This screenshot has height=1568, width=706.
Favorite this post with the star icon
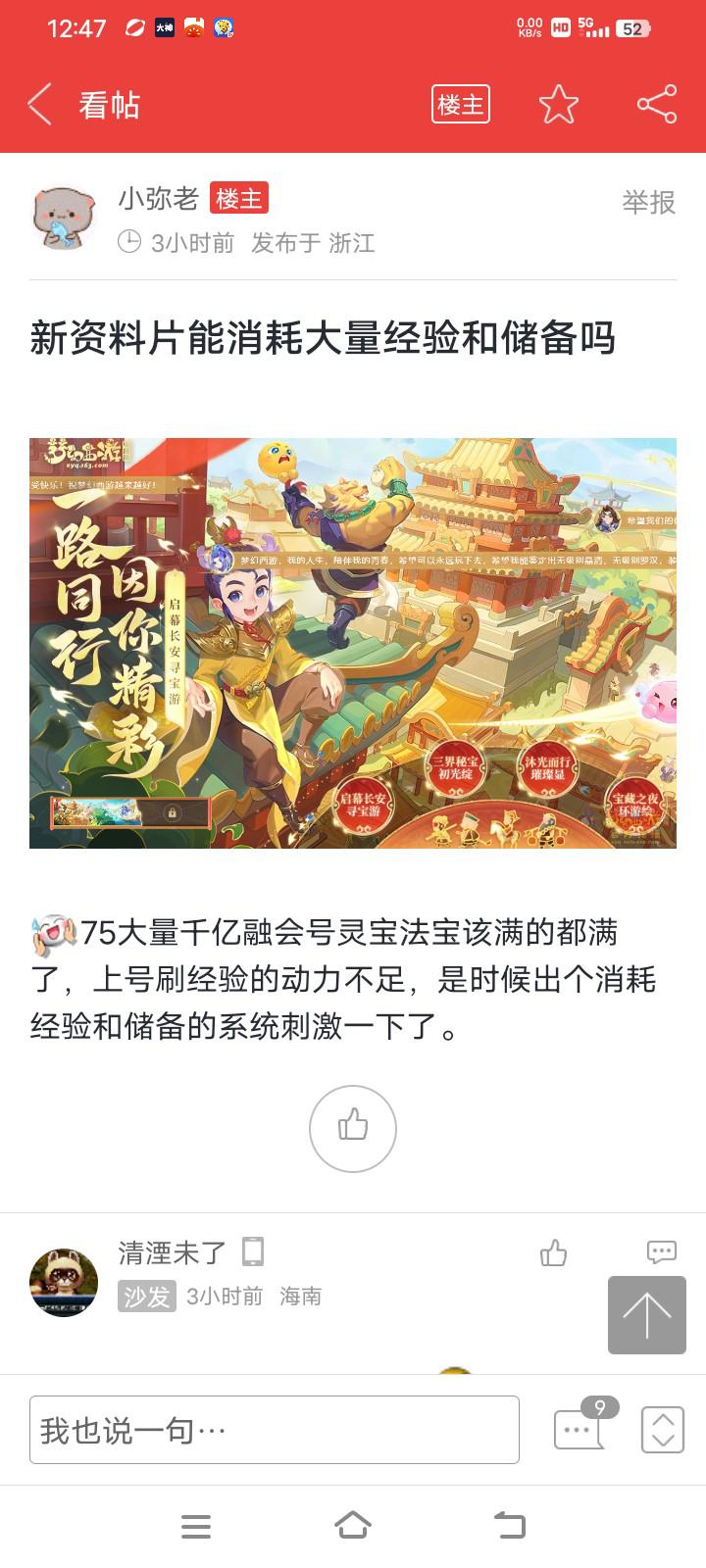pos(559,104)
